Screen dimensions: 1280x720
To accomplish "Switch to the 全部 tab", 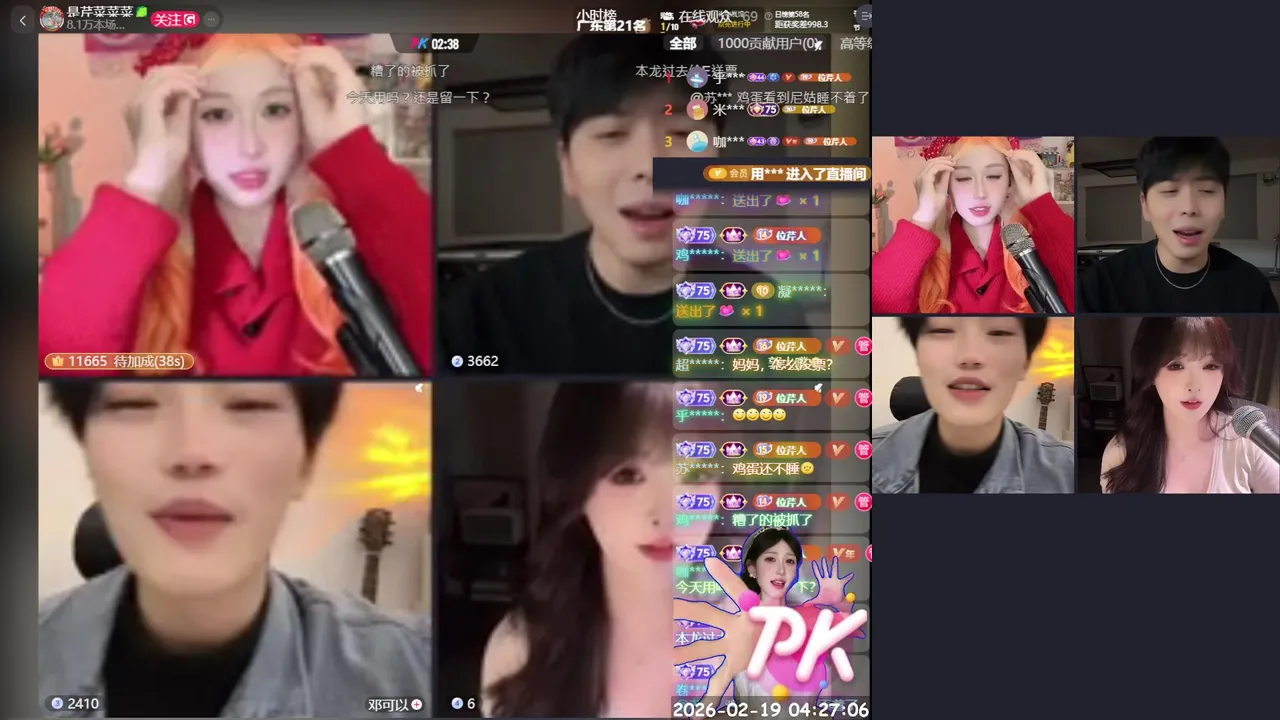I will [683, 43].
